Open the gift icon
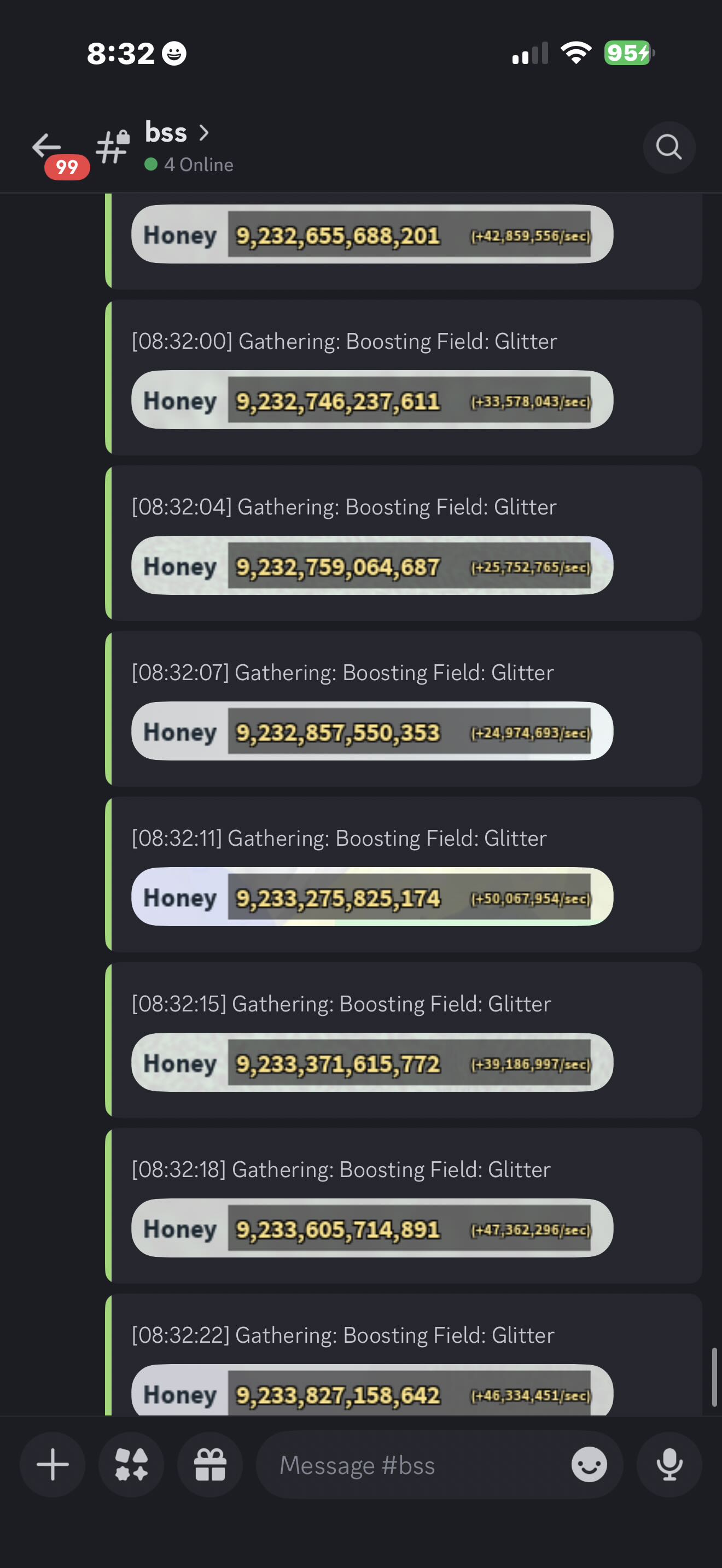Image resolution: width=722 pixels, height=1568 pixels. 210,1465
